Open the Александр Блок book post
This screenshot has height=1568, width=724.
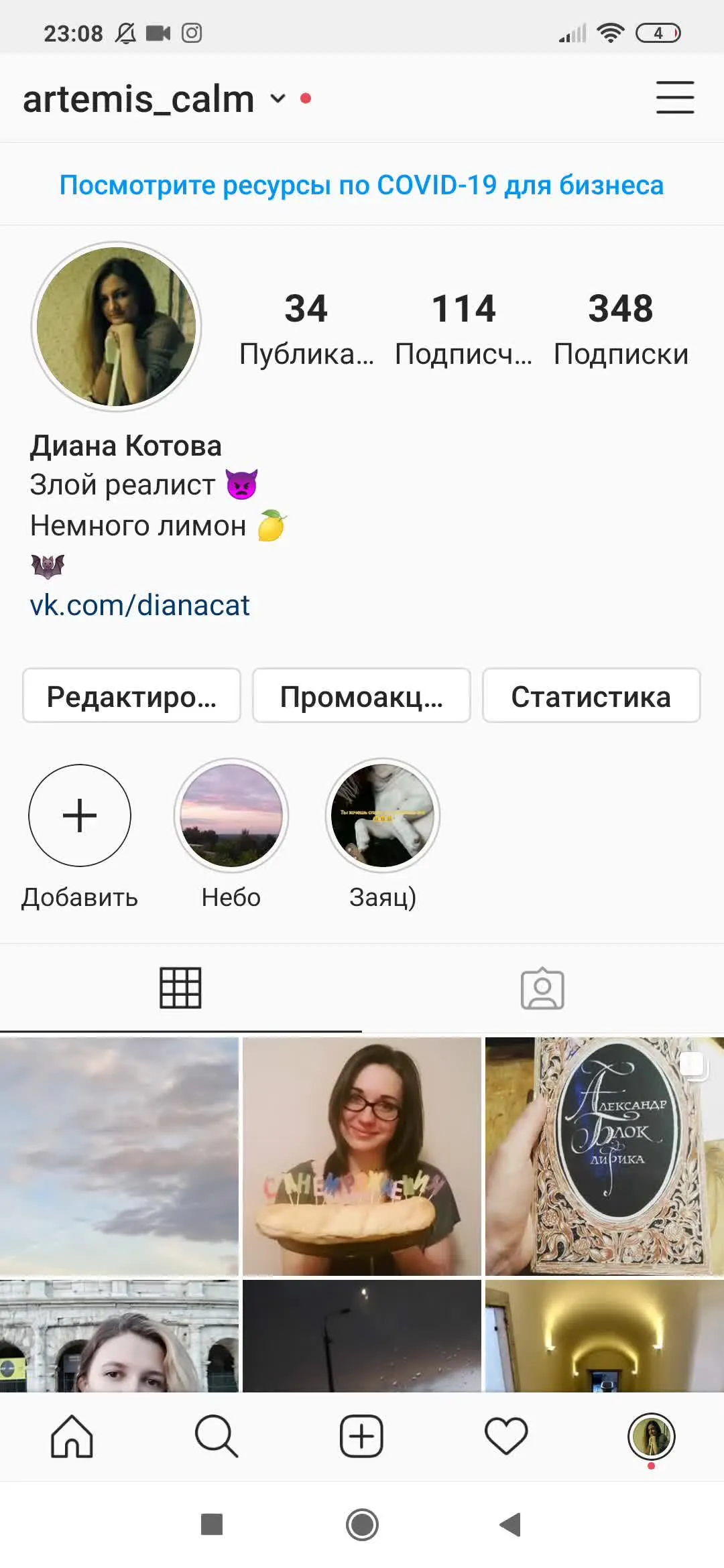click(605, 1157)
